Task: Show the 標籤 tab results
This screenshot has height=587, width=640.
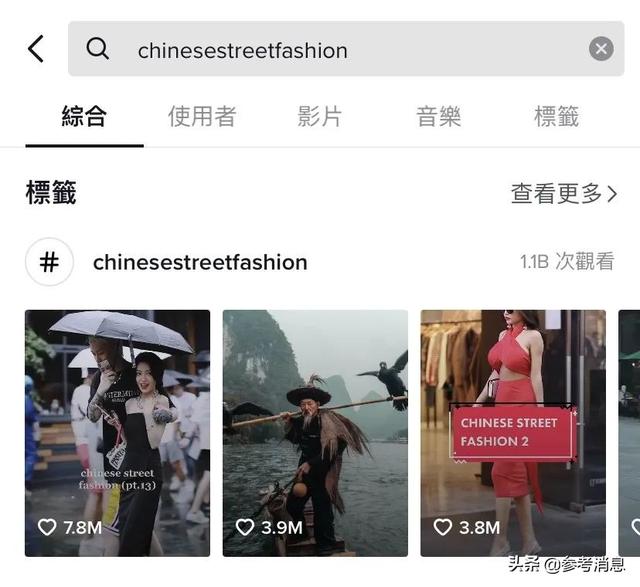Action: tap(556, 116)
